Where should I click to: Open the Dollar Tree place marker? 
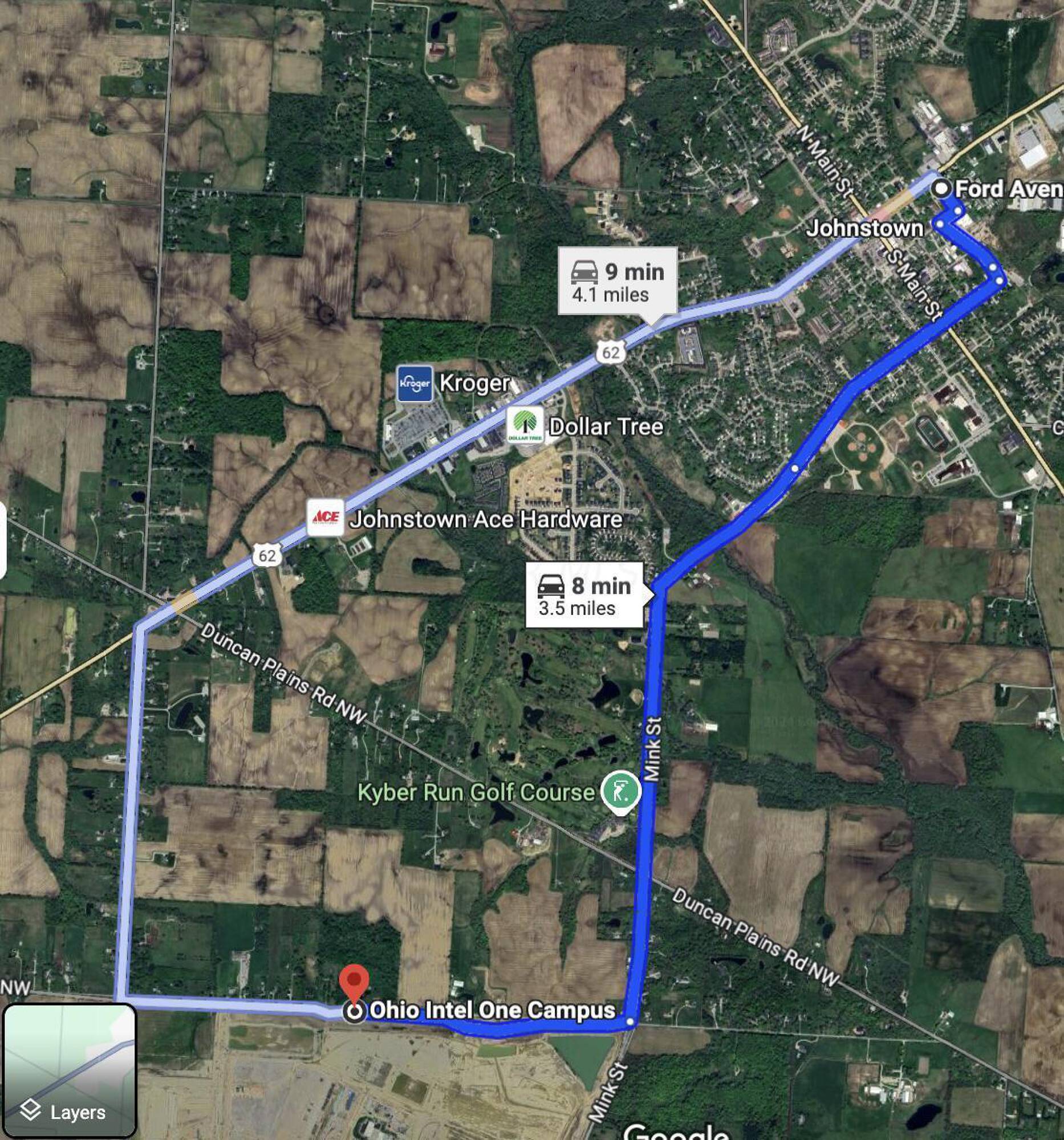(525, 425)
